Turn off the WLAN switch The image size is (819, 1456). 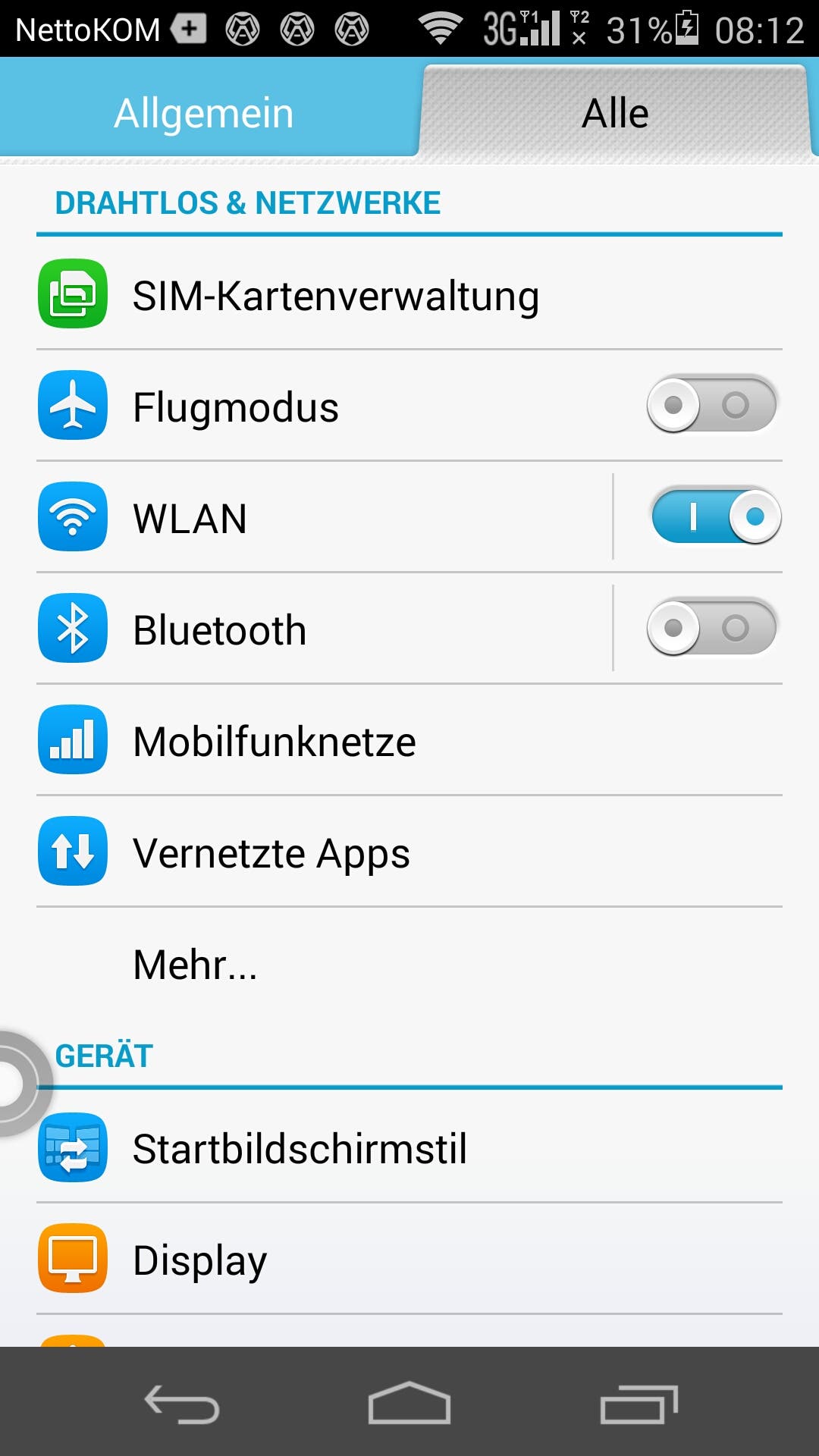pos(716,516)
